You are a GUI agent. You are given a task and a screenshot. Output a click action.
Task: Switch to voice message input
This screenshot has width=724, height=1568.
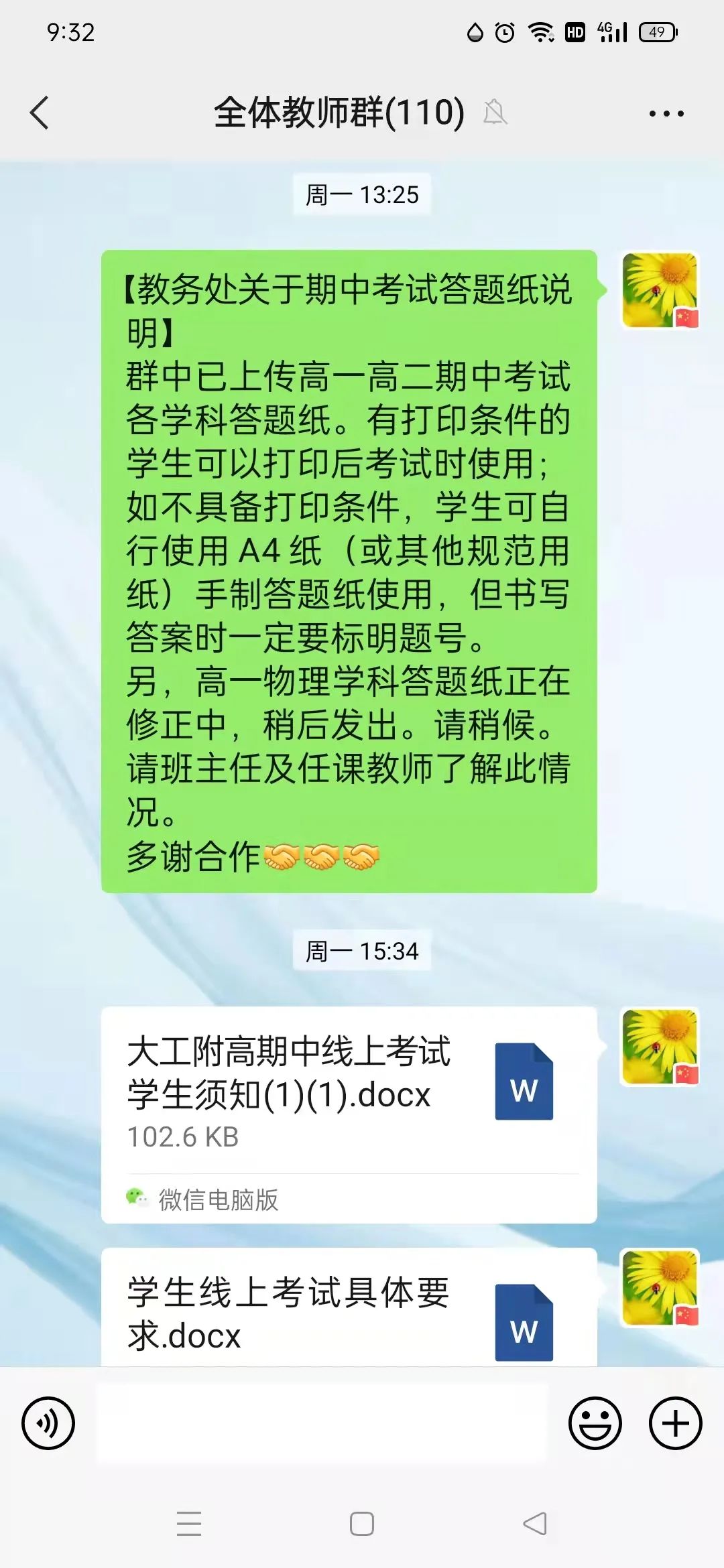48,1423
